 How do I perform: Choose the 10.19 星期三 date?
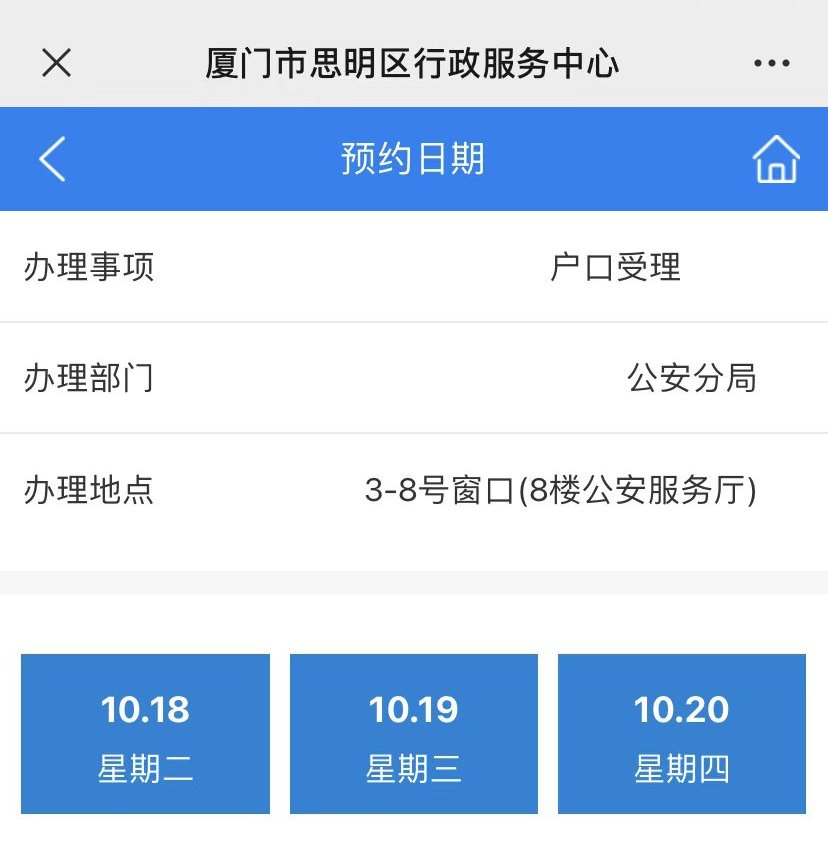413,734
